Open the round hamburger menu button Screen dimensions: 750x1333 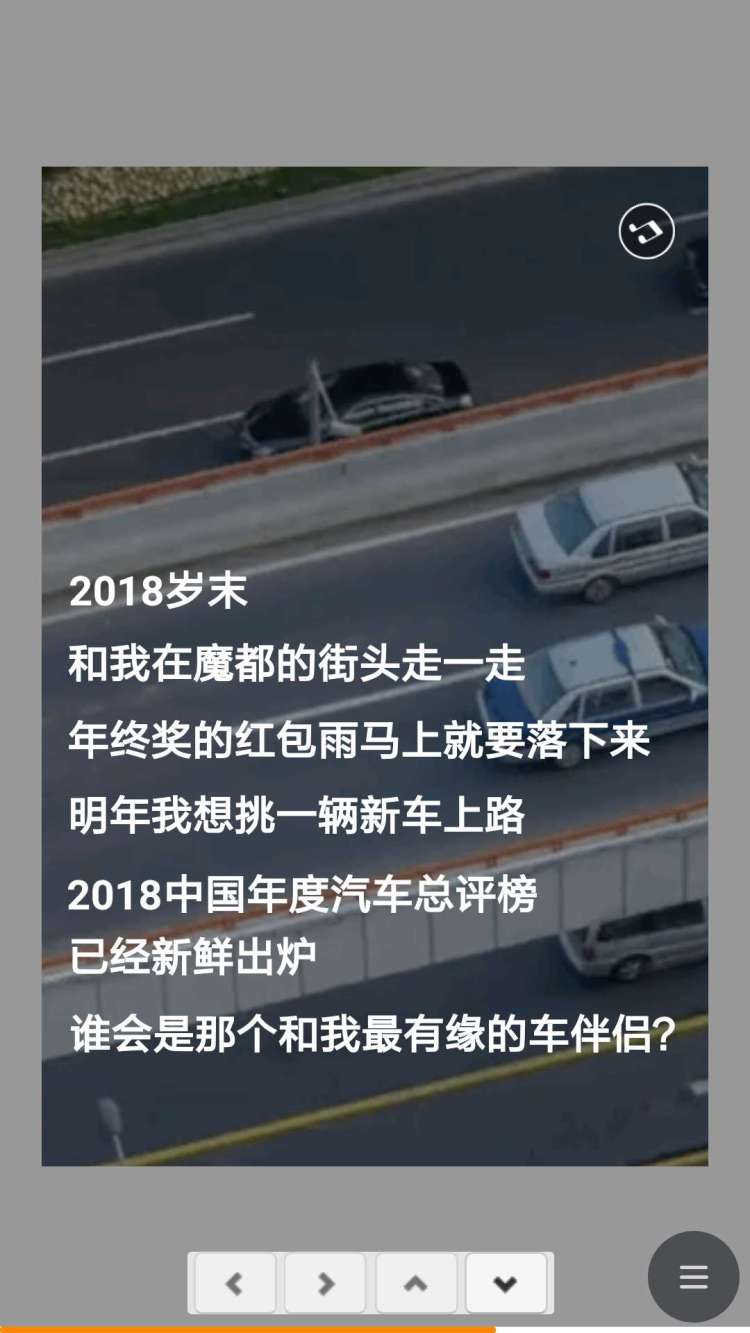click(x=693, y=1277)
